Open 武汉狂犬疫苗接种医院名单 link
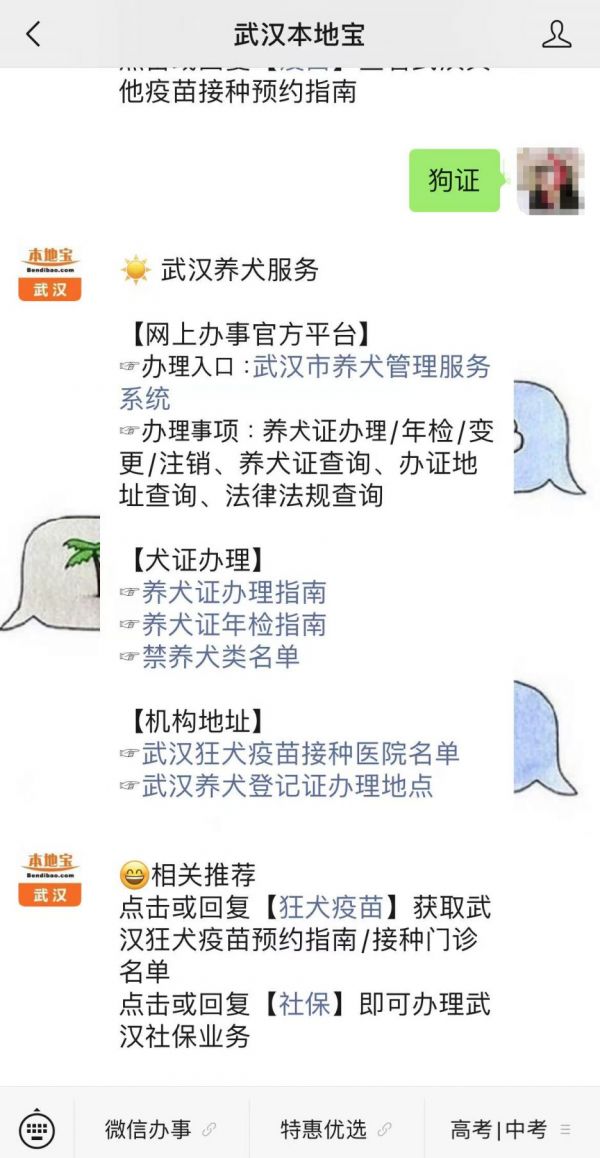Screen dimensions: 600x1158 coord(300,753)
